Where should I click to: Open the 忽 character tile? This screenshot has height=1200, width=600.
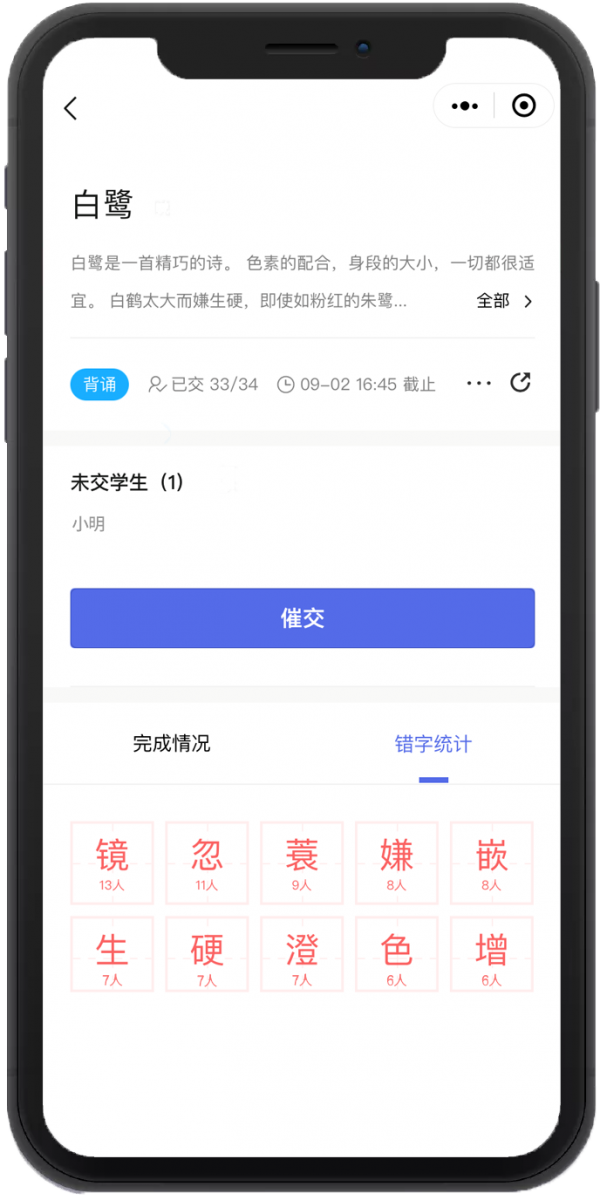tap(207, 863)
